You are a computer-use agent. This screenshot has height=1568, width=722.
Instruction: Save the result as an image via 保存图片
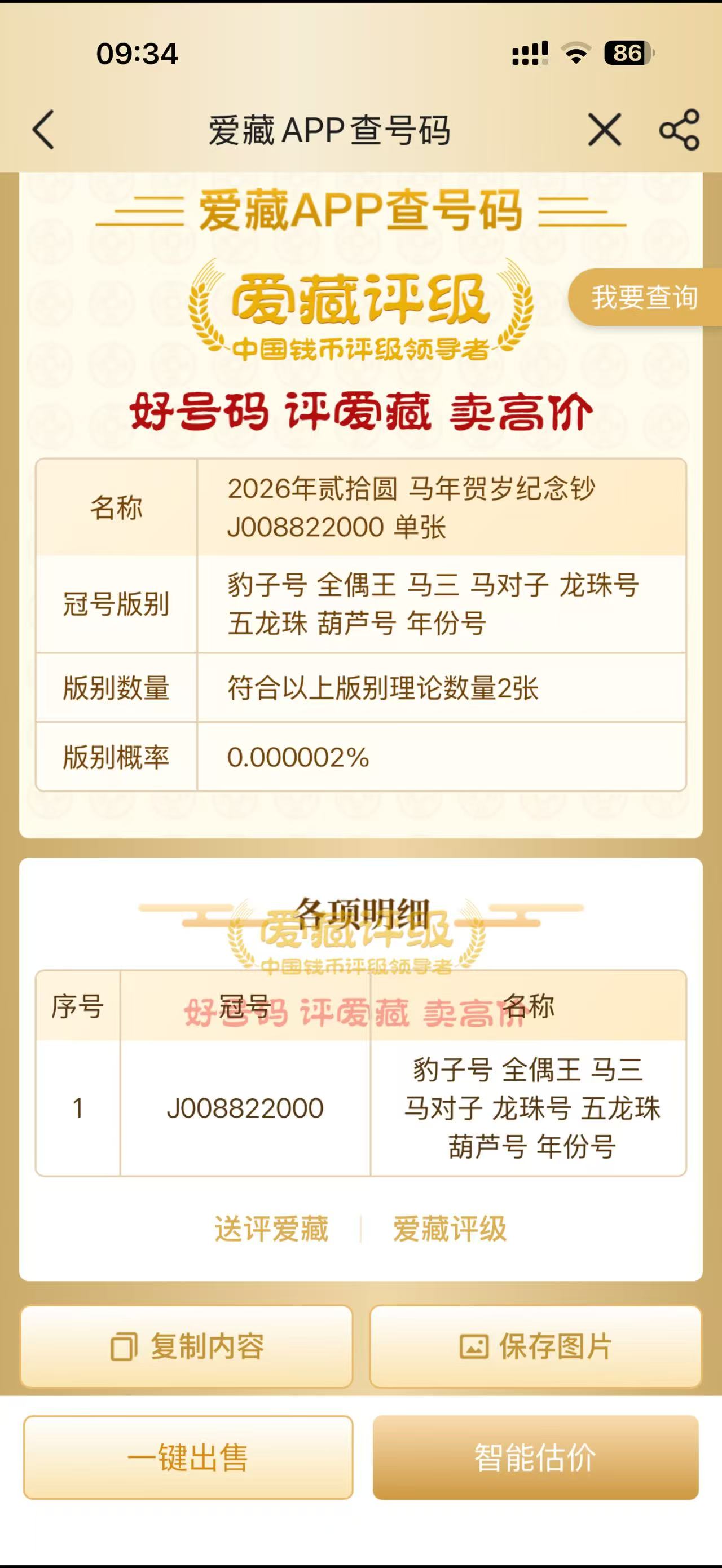[536, 1346]
